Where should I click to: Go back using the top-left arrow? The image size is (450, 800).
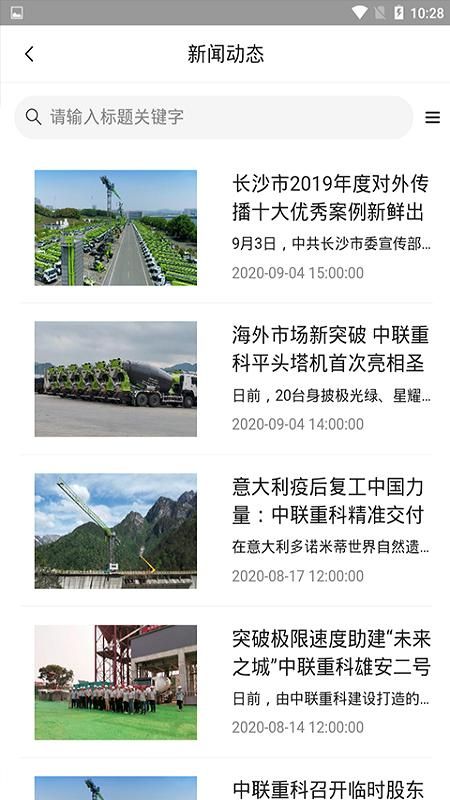30,54
